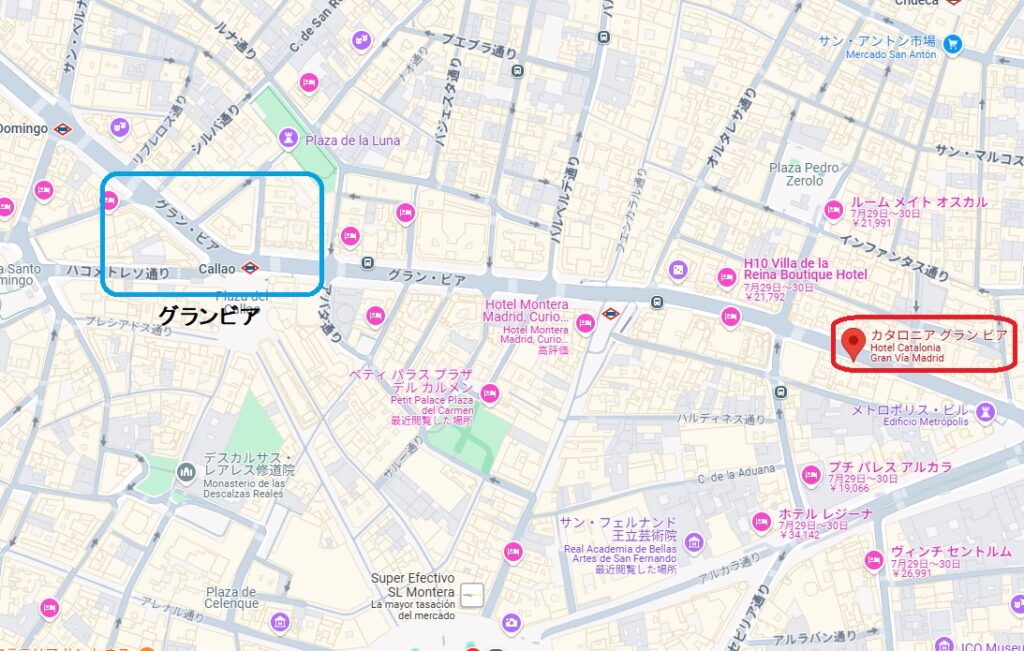This screenshot has height=651, width=1024.
Task: Open the ルーム メイト オスカル hotel pin
Action: coord(833,209)
